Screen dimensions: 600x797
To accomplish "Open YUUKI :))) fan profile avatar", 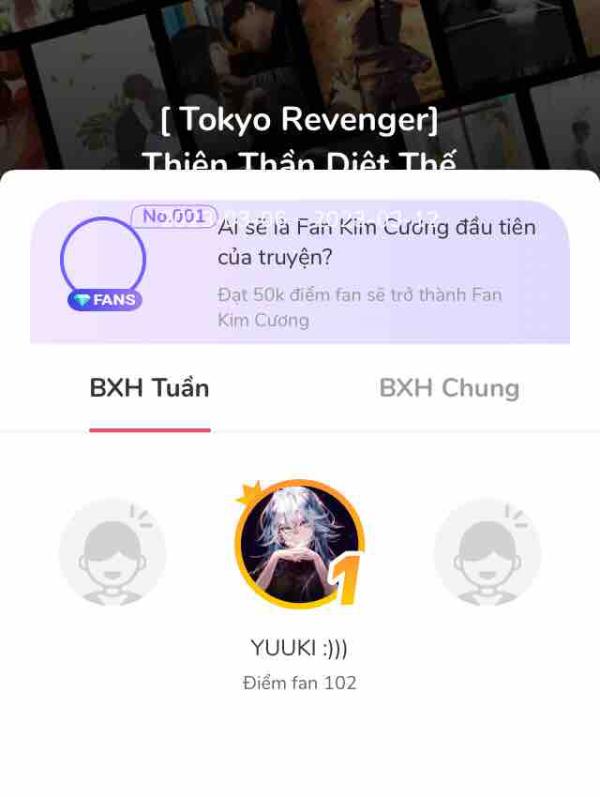I will coord(298,545).
